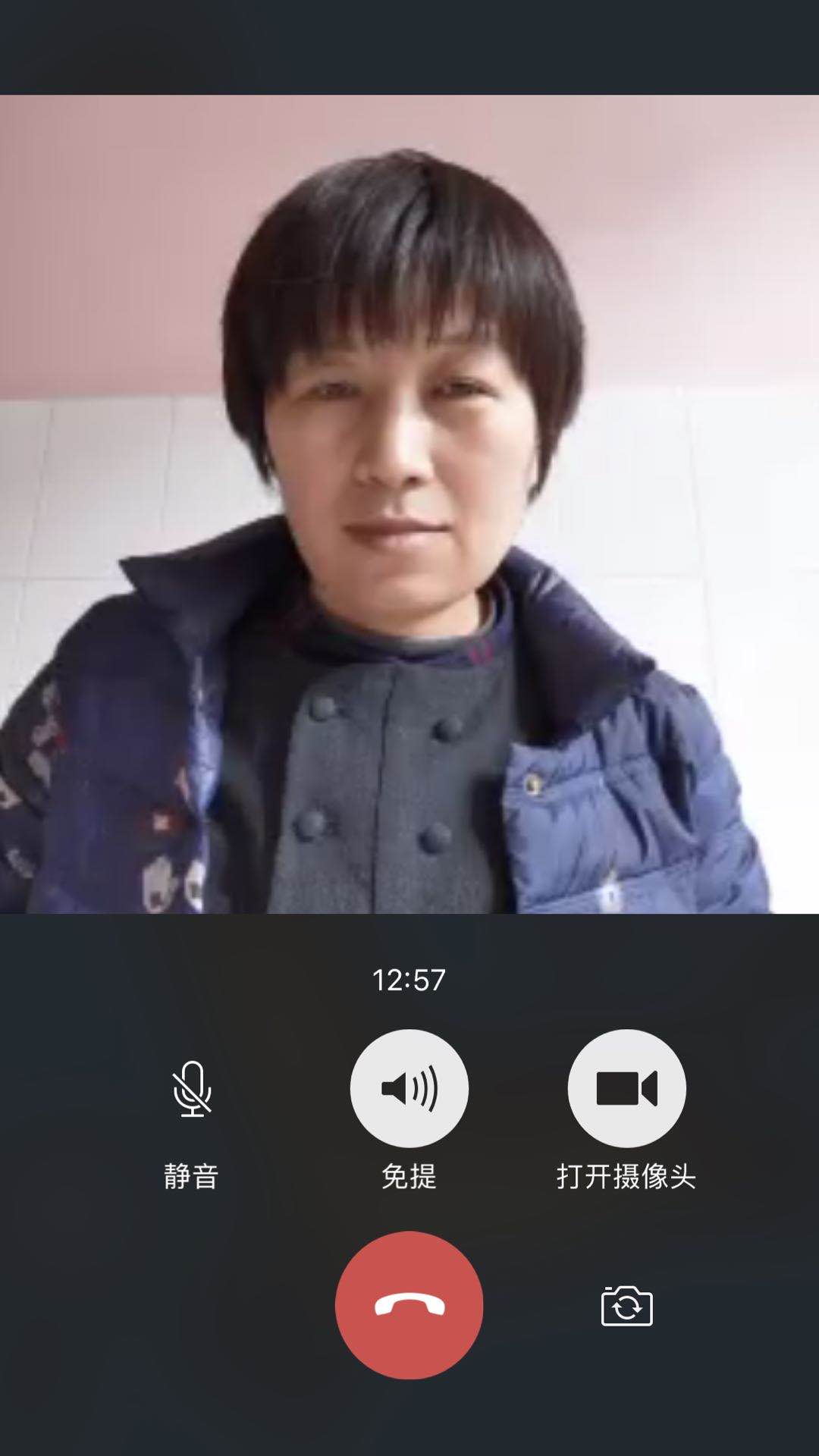Image resolution: width=819 pixels, height=1456 pixels.
Task: Hang up with the red end-call button
Action: (409, 1305)
